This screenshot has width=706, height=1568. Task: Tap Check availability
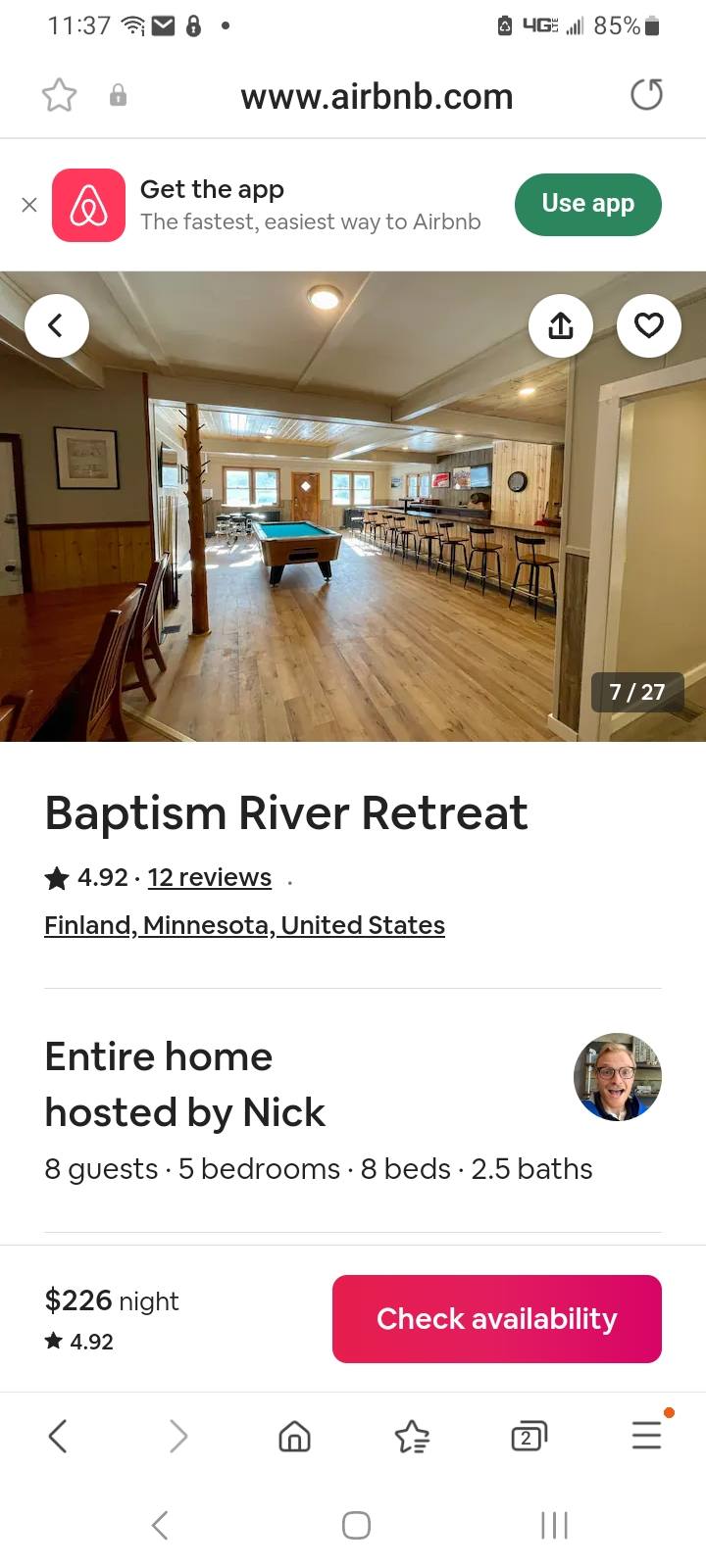[x=497, y=1319]
